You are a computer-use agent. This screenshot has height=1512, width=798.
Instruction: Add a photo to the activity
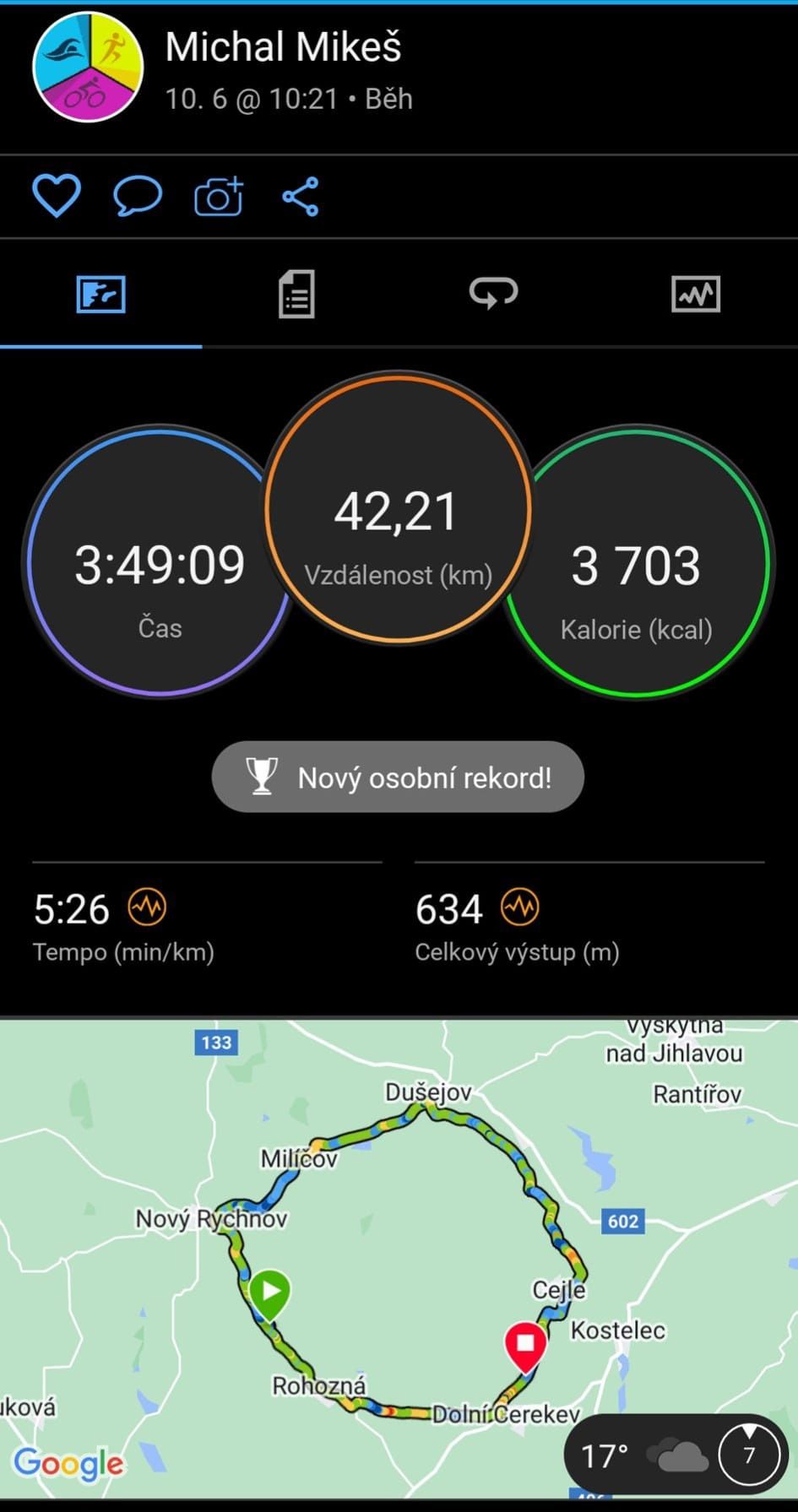coord(219,197)
